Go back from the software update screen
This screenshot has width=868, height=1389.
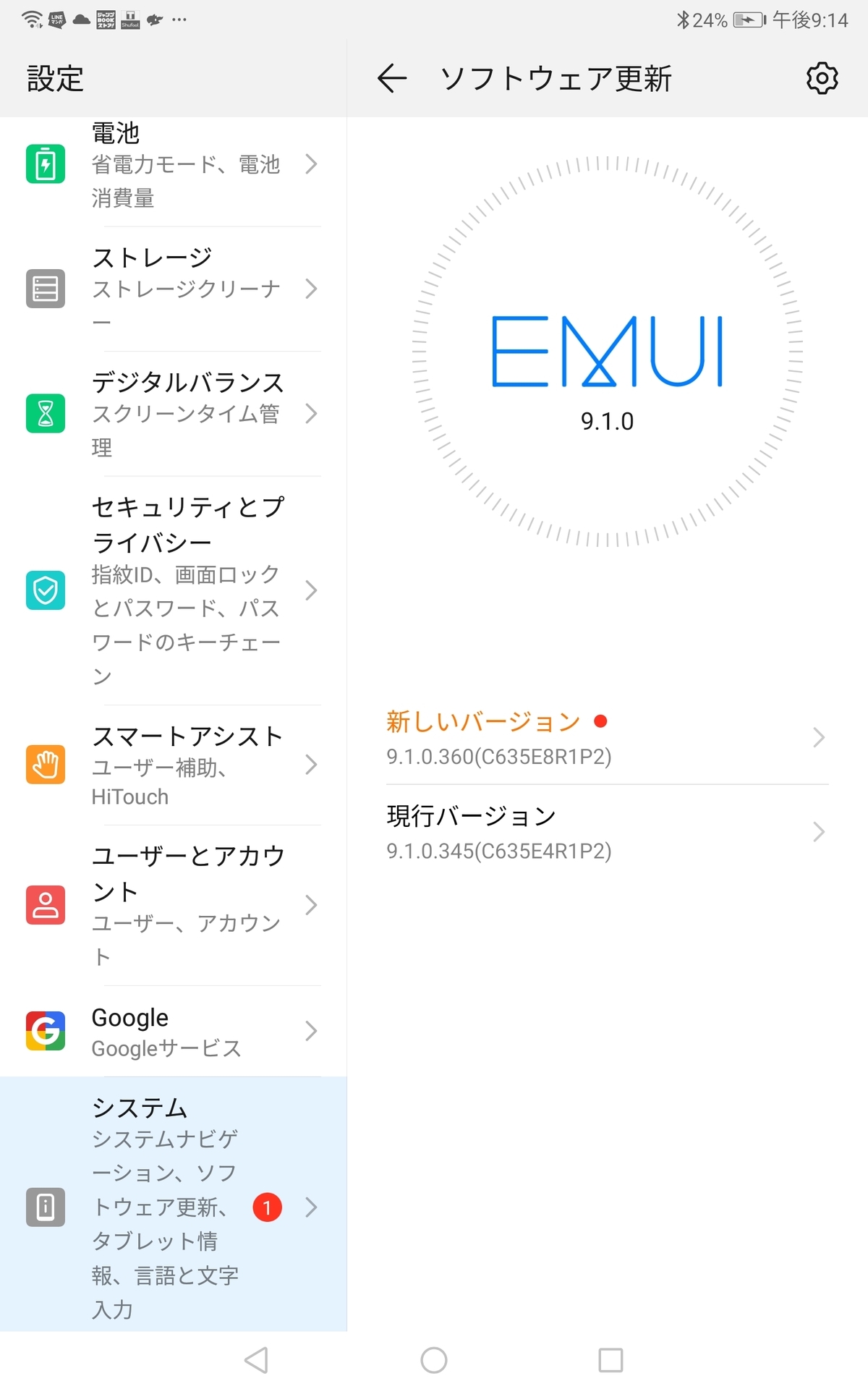pos(392,78)
